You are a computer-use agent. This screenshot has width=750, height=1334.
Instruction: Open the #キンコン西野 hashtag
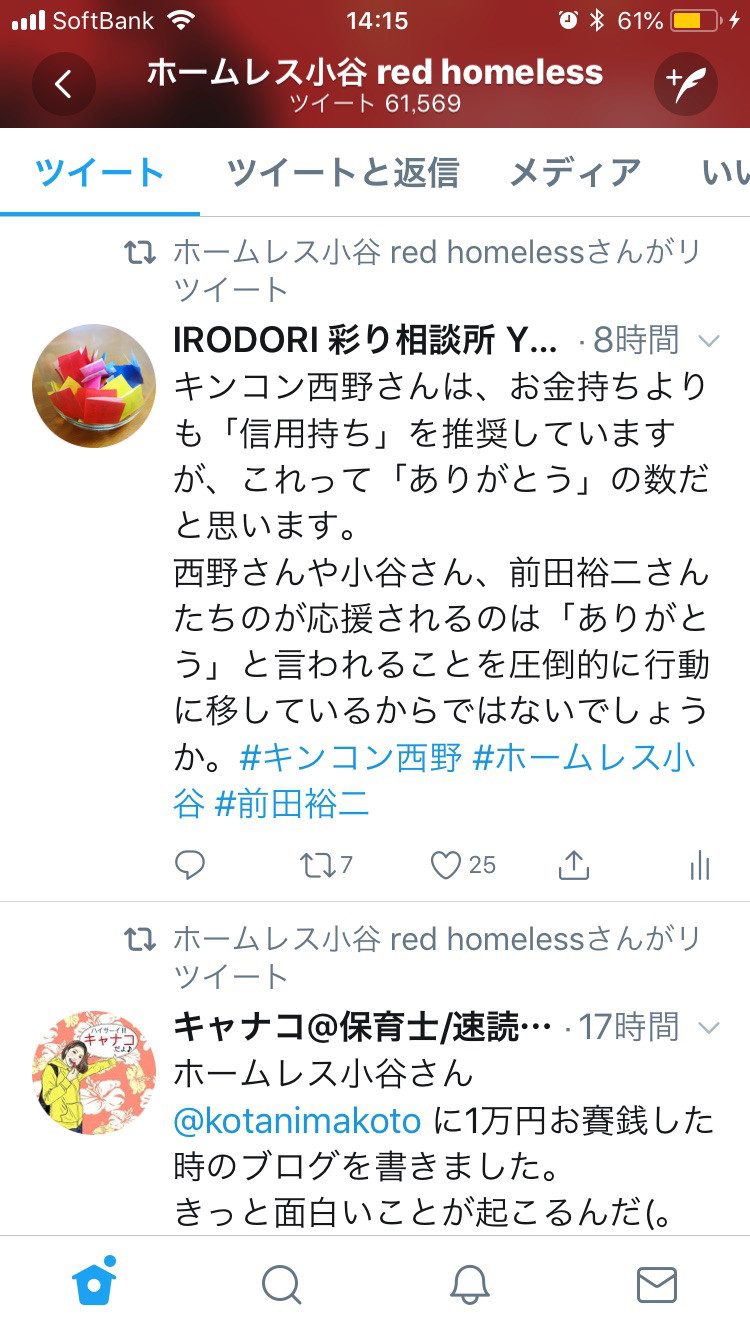point(351,757)
